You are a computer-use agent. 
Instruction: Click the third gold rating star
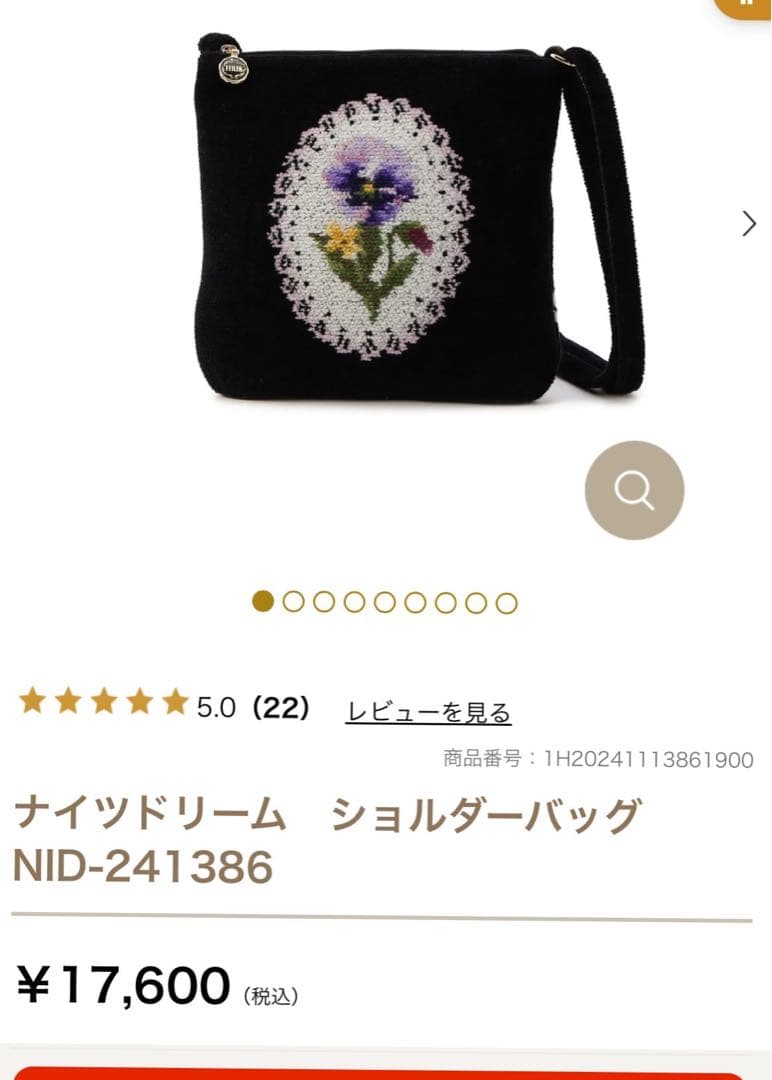pyautogui.click(x=105, y=702)
